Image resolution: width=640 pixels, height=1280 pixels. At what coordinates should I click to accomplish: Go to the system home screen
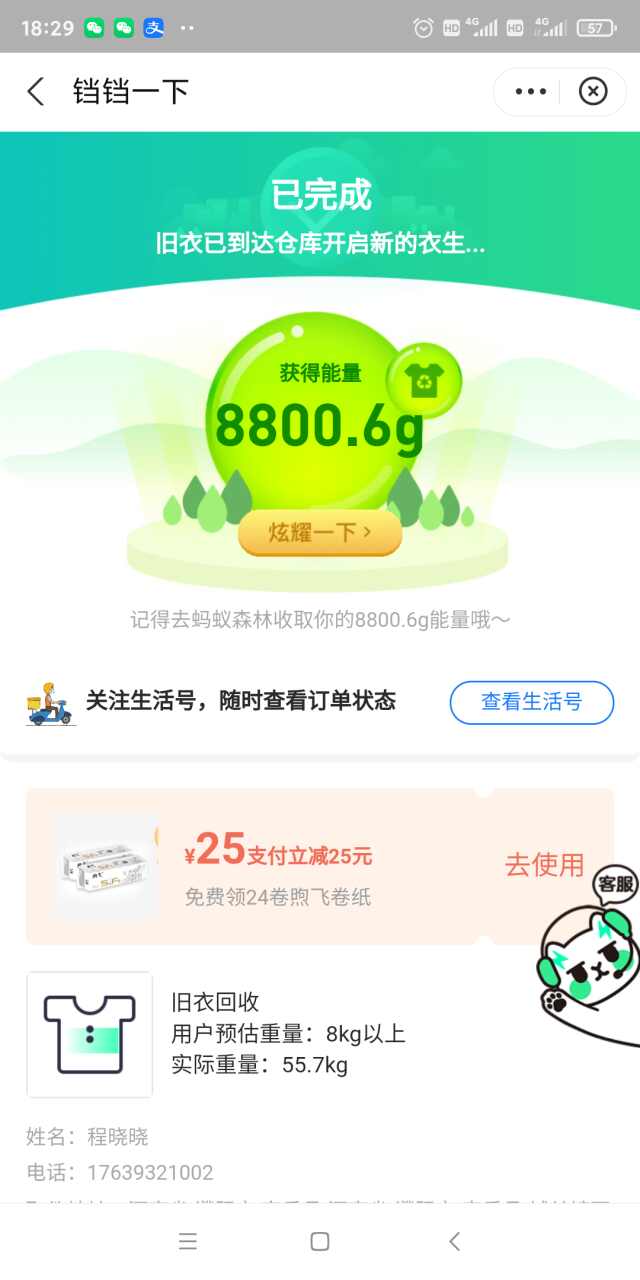point(320,1241)
